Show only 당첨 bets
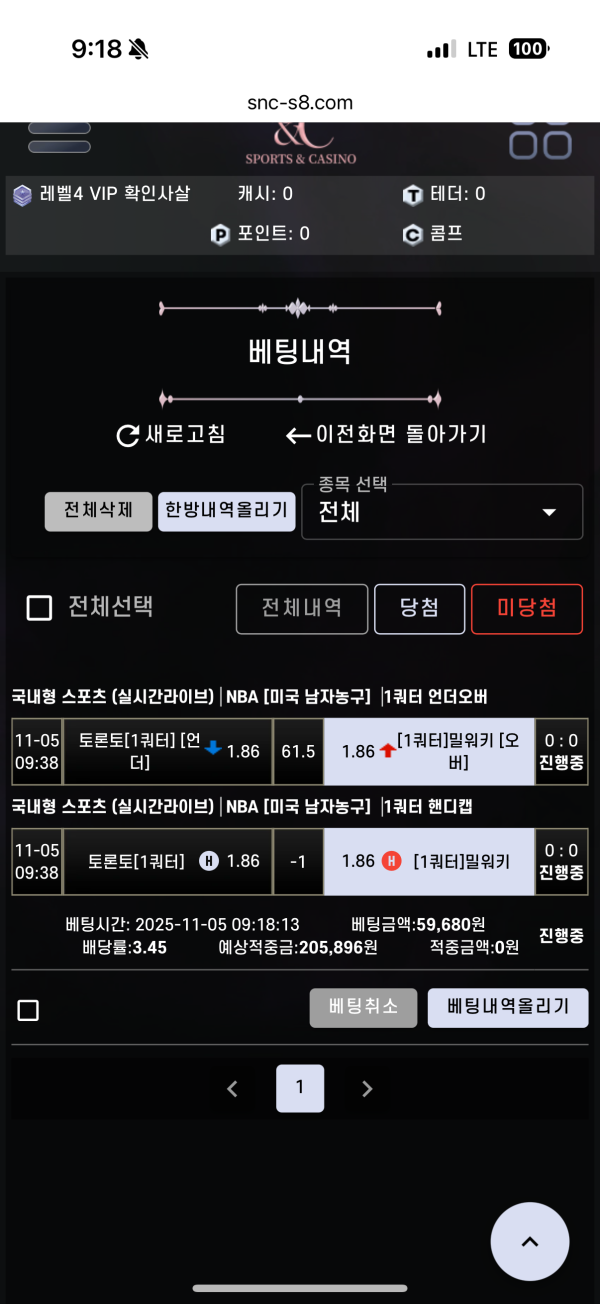The width and height of the screenshot is (600, 1304). tap(419, 608)
